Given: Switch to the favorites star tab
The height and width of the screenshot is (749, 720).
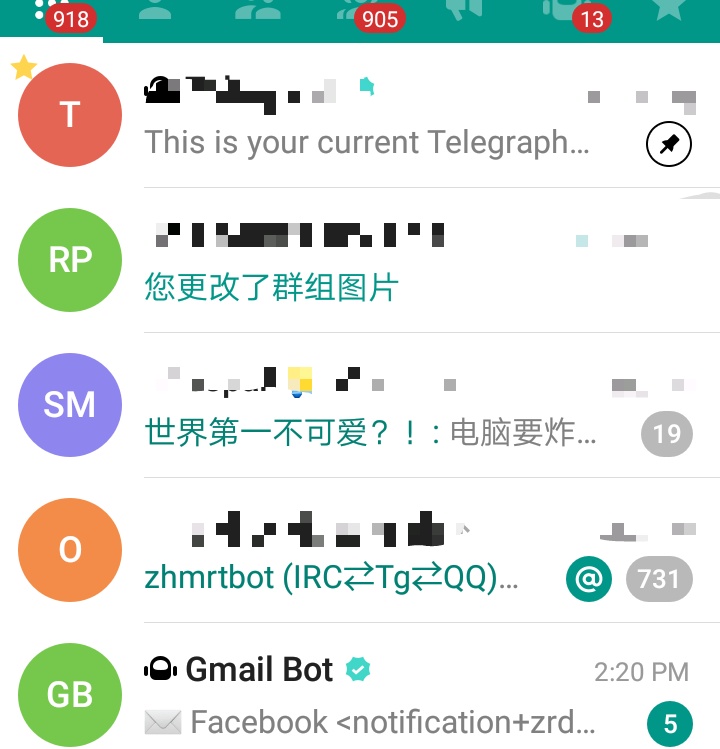Looking at the screenshot, I should (668, 10).
